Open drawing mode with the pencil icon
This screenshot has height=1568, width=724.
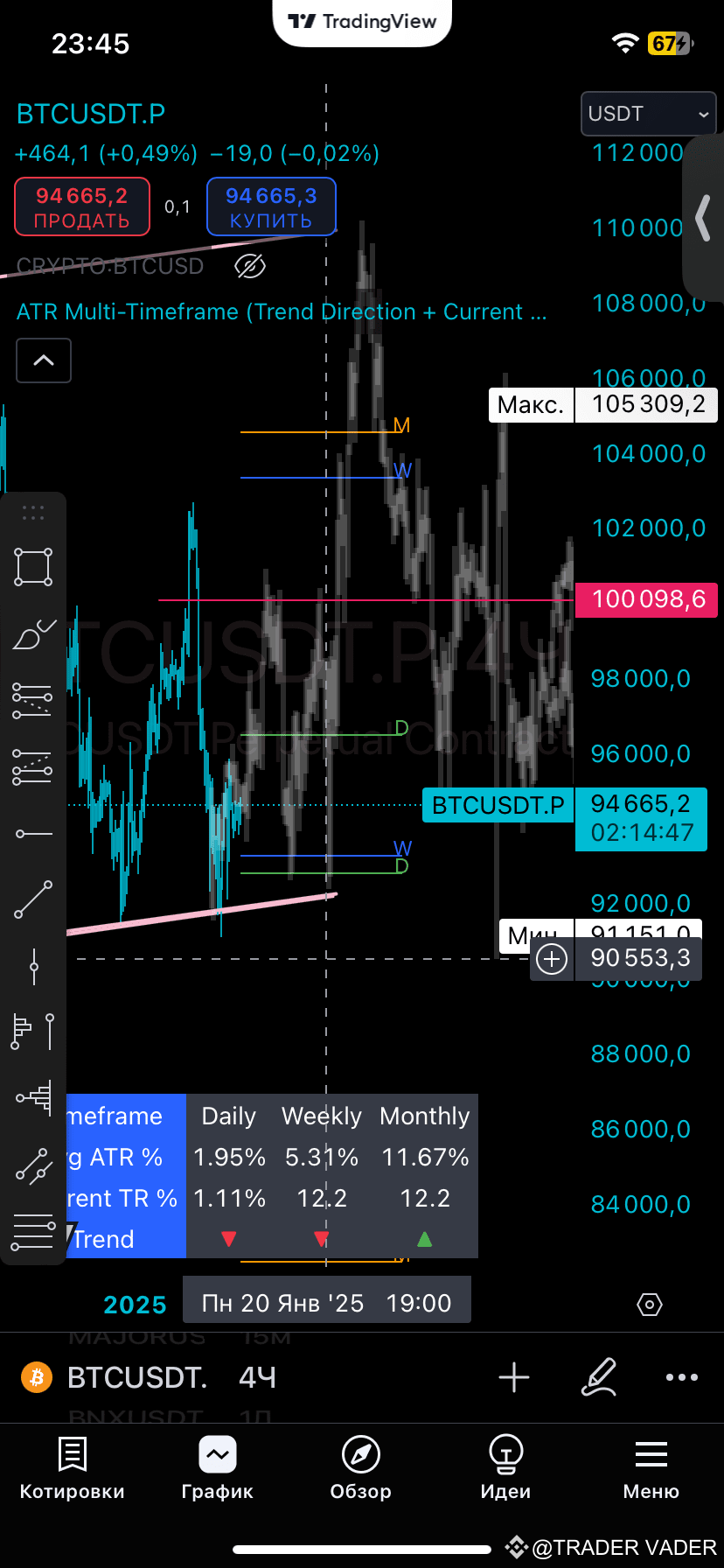(600, 1377)
